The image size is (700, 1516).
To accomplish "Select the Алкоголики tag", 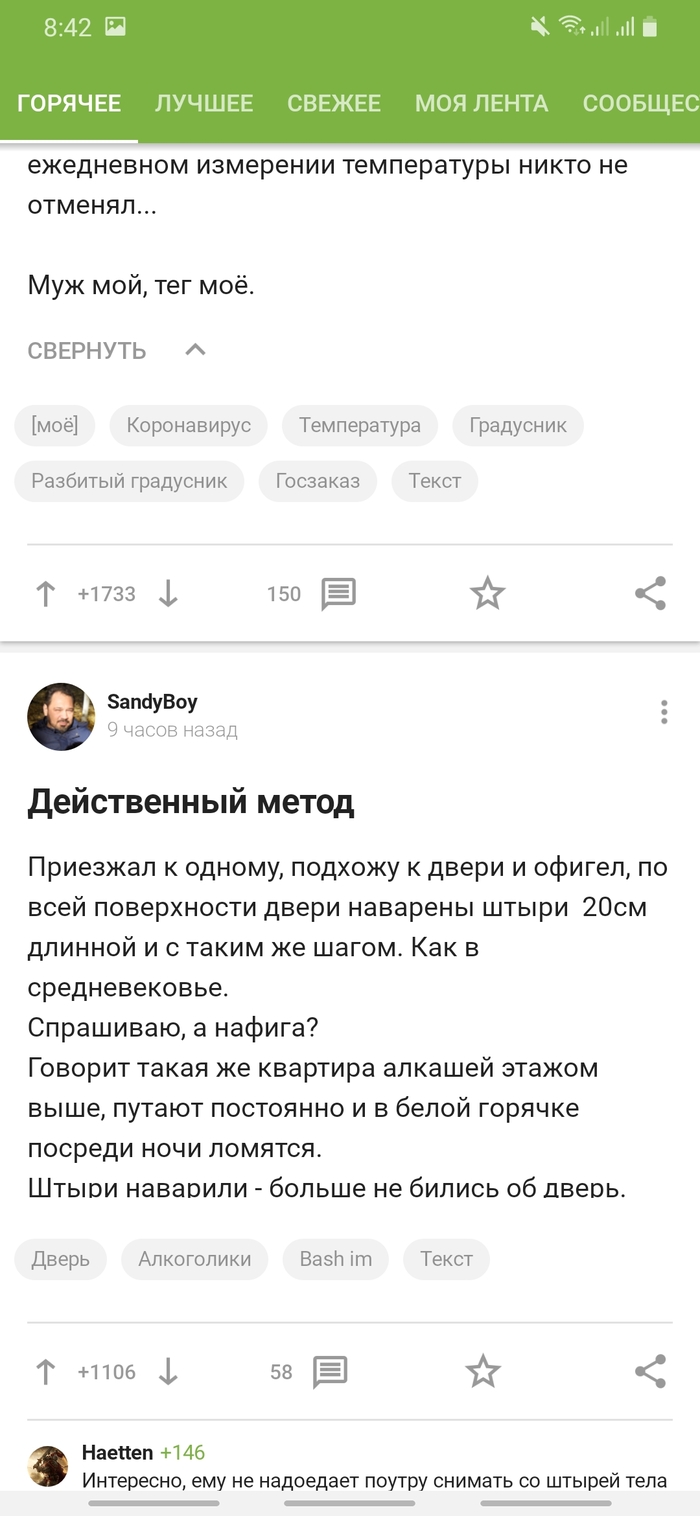I will (195, 1259).
